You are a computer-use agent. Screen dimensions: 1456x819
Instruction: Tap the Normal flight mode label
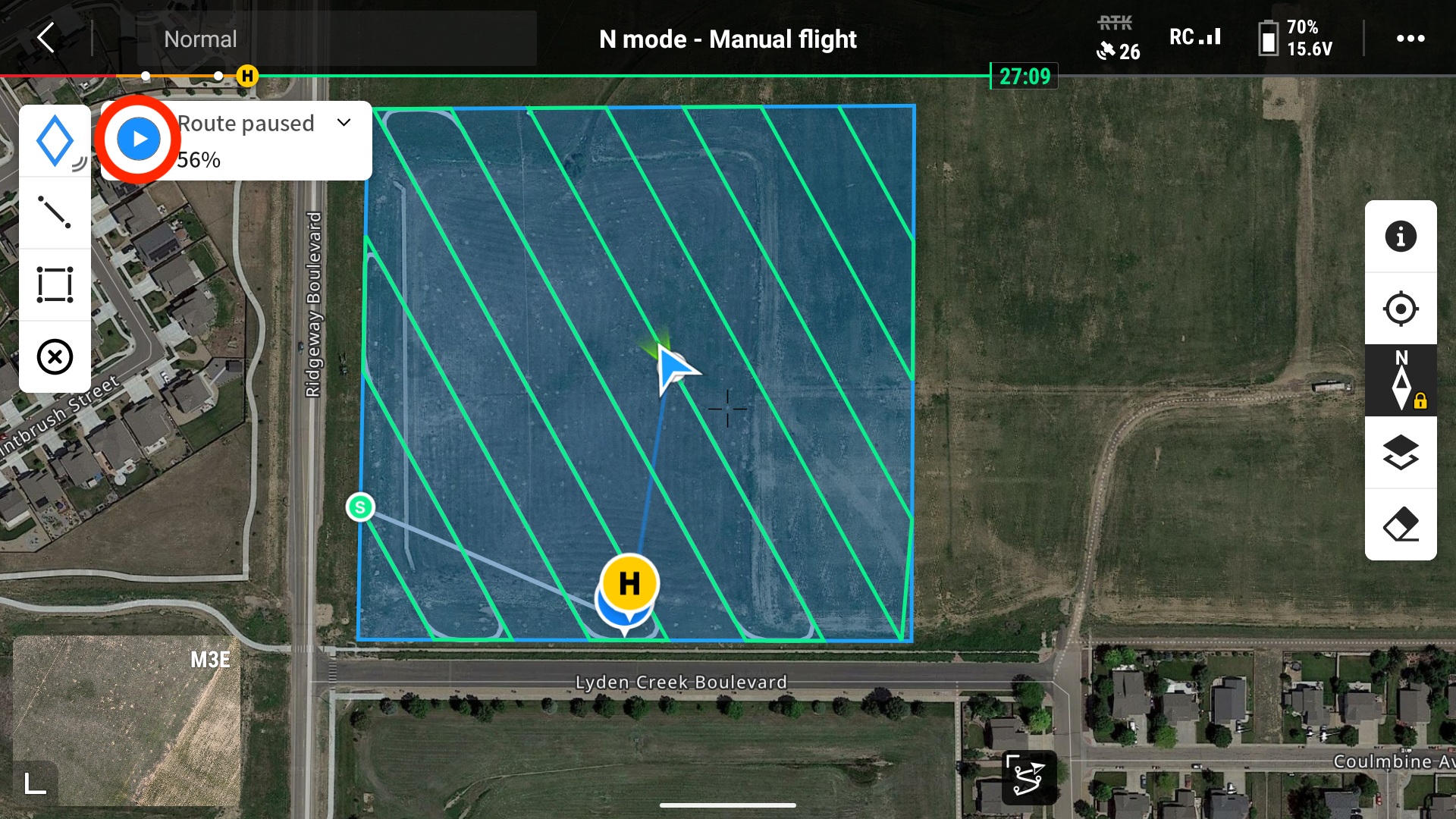[x=200, y=39]
